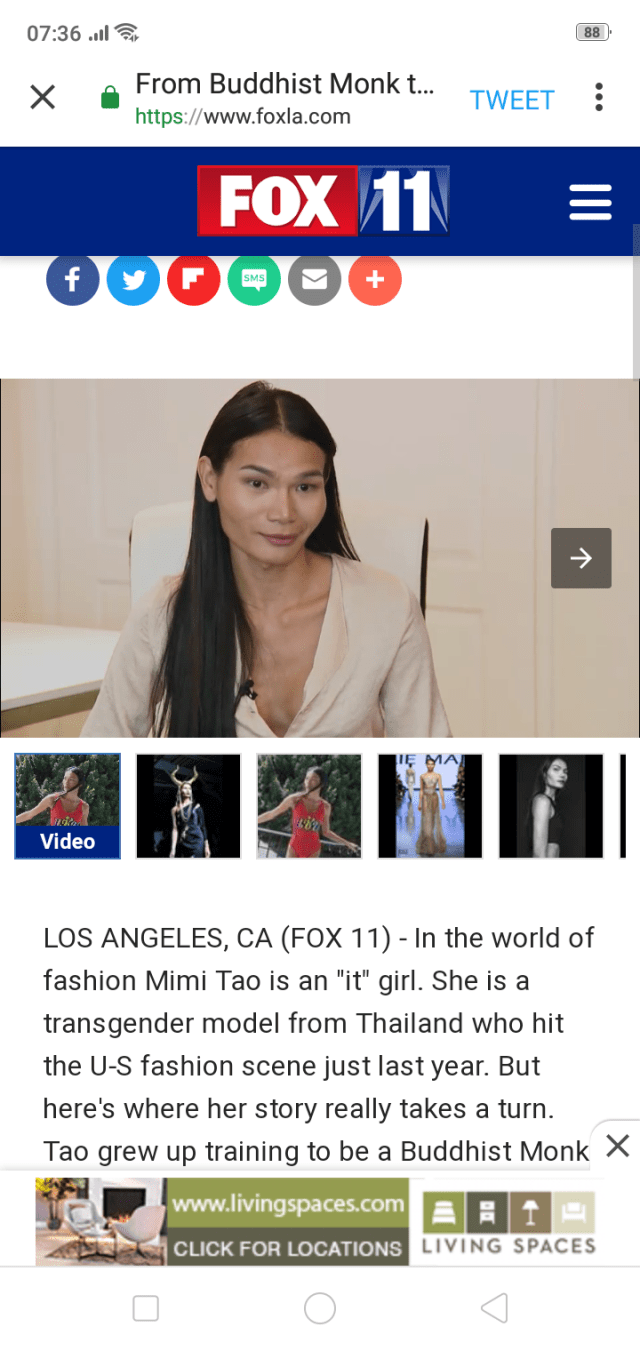Go to the next gallery image
The height and width of the screenshot is (1351, 640).
581,558
